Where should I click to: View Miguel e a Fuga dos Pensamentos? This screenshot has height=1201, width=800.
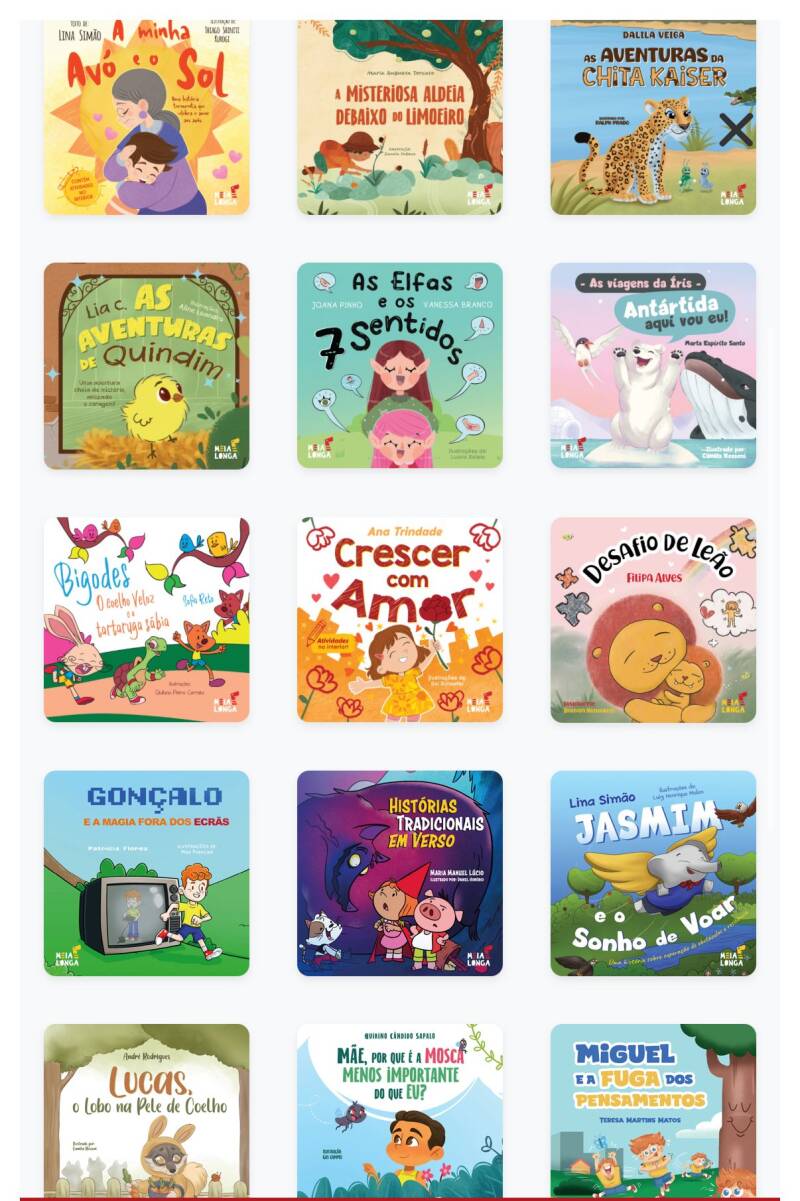point(653,1110)
